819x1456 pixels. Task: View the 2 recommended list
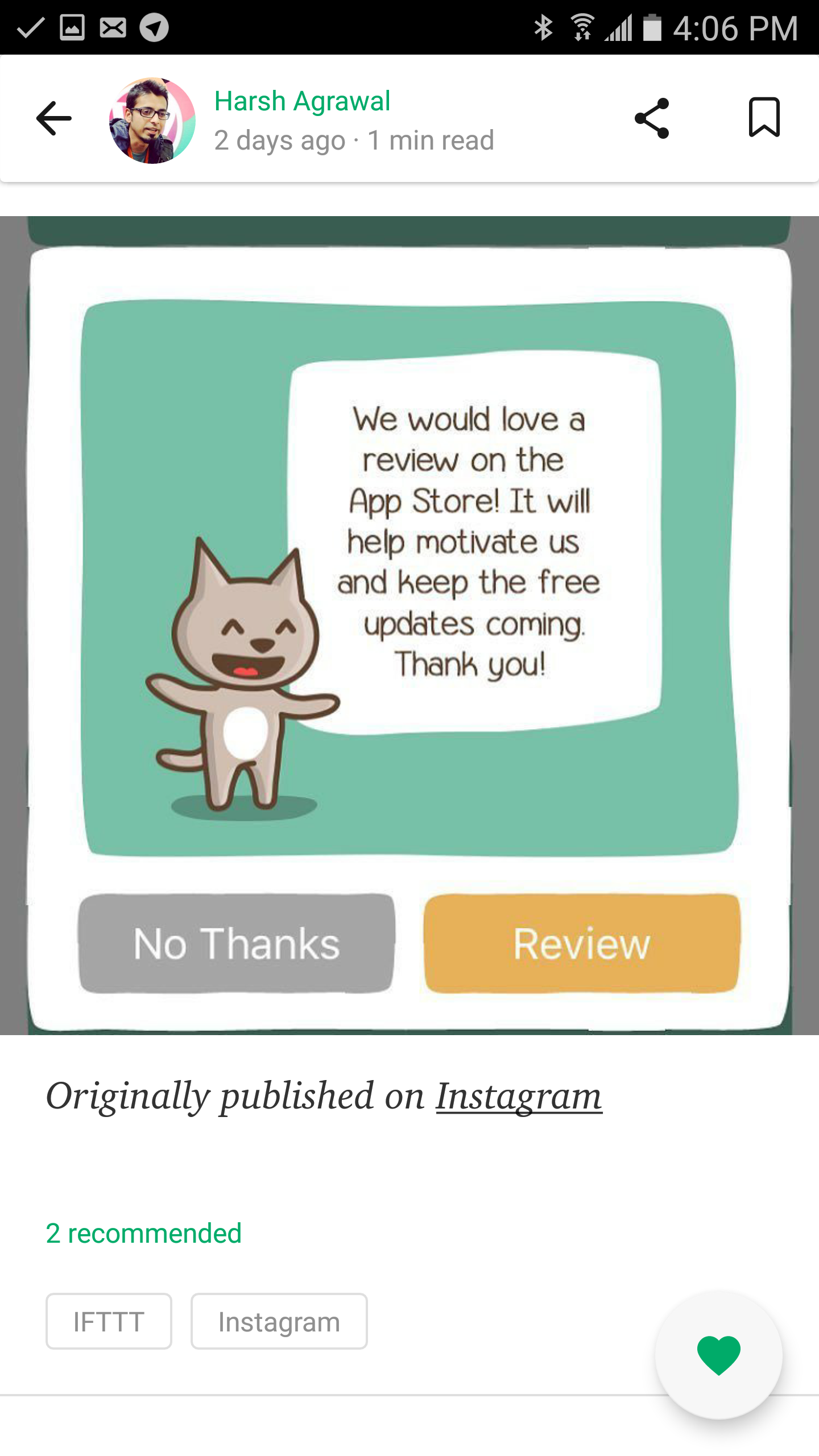coord(143,1233)
